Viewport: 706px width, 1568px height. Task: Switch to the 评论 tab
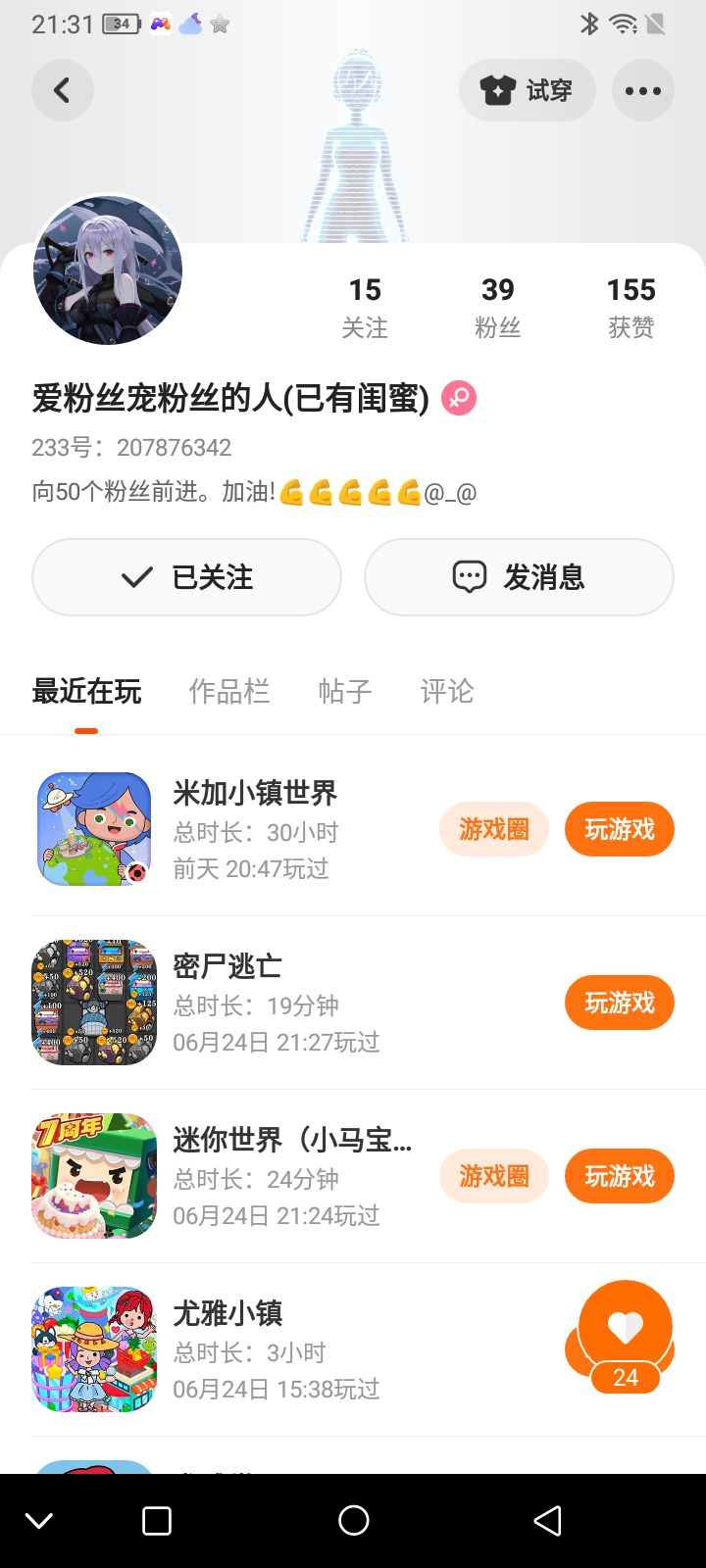click(447, 692)
